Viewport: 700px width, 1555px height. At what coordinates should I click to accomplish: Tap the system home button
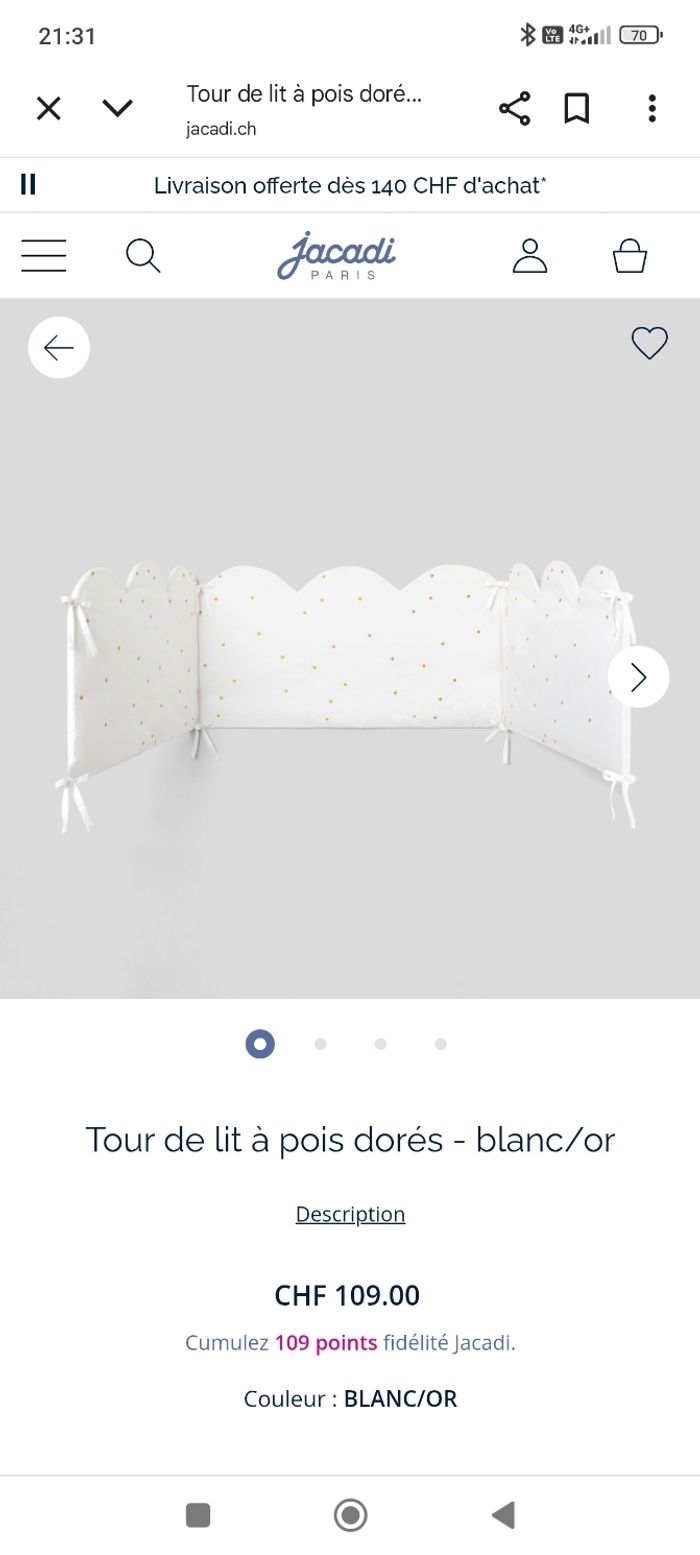pos(350,1515)
